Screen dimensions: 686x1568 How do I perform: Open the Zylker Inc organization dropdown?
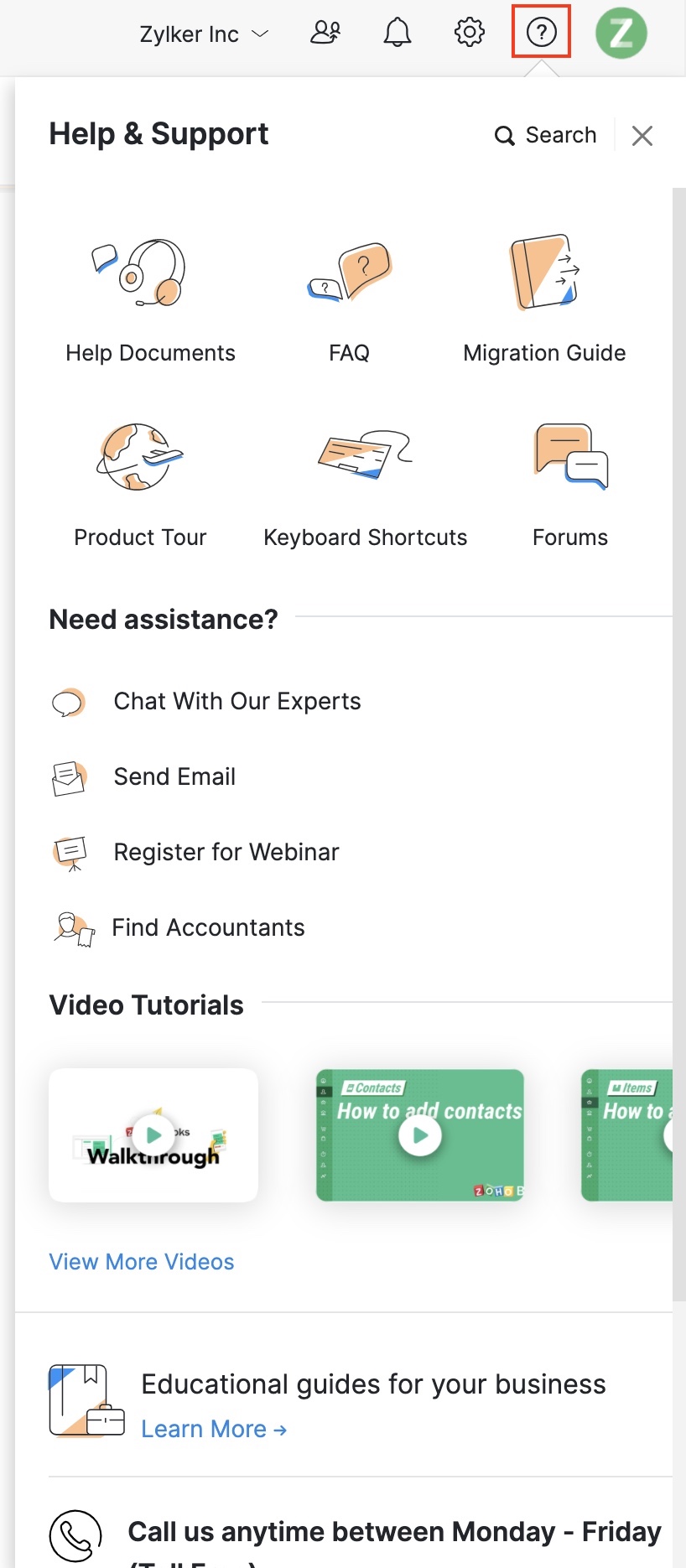pyautogui.click(x=204, y=34)
